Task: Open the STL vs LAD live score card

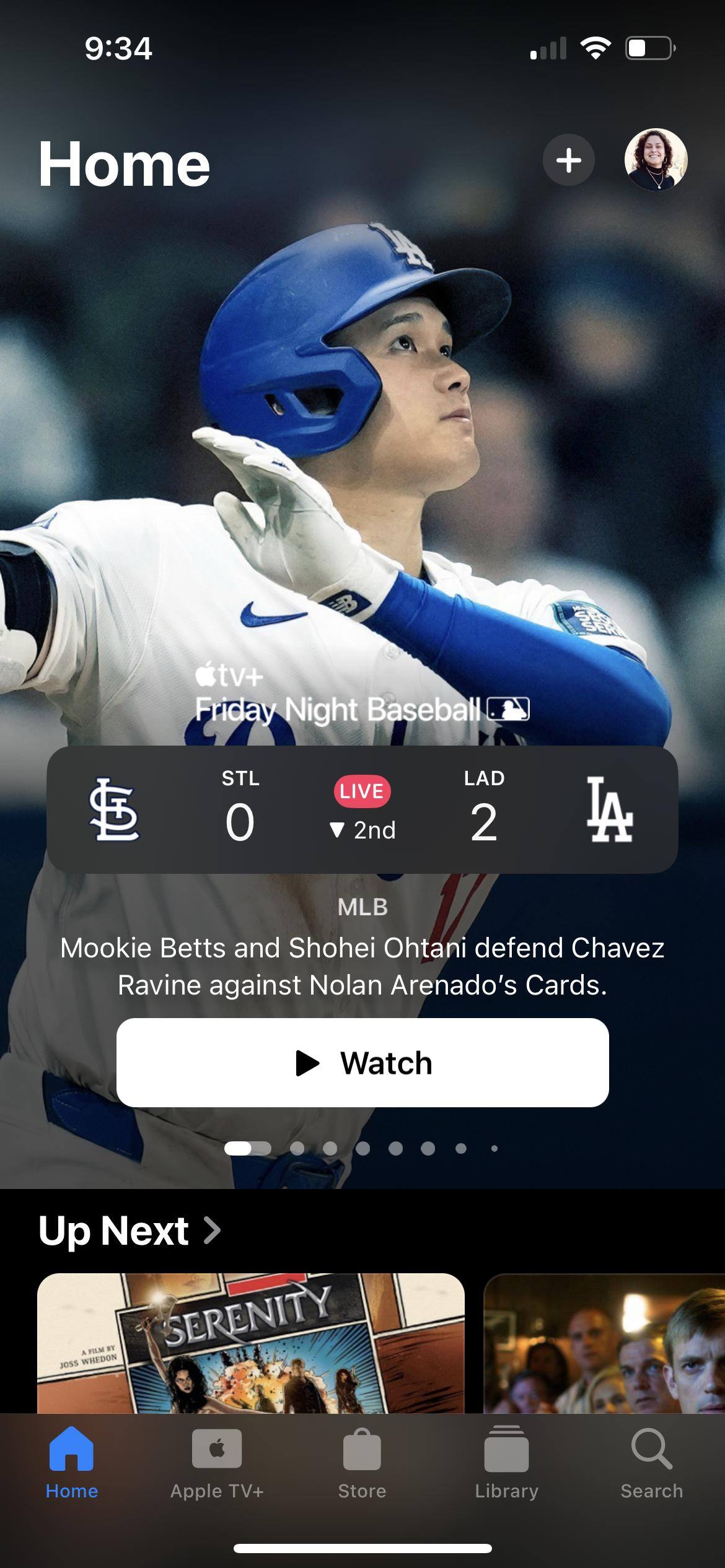Action: (362, 809)
